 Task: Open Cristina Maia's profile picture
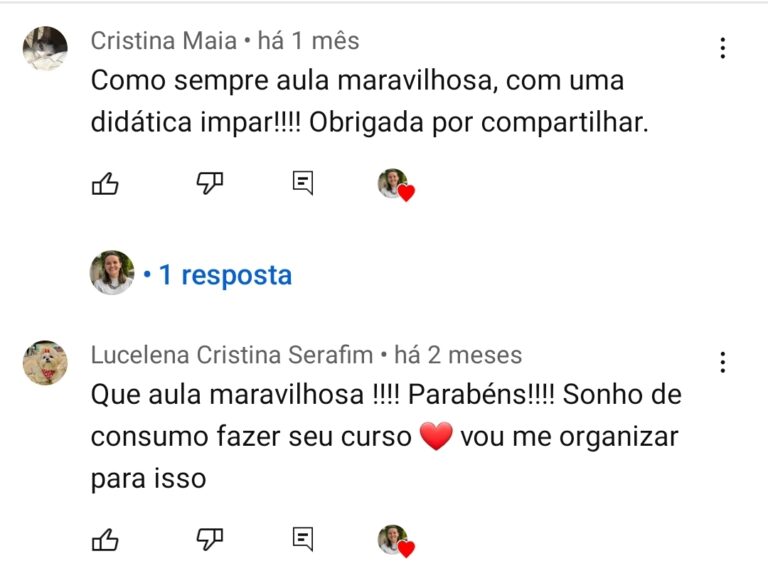[45, 48]
